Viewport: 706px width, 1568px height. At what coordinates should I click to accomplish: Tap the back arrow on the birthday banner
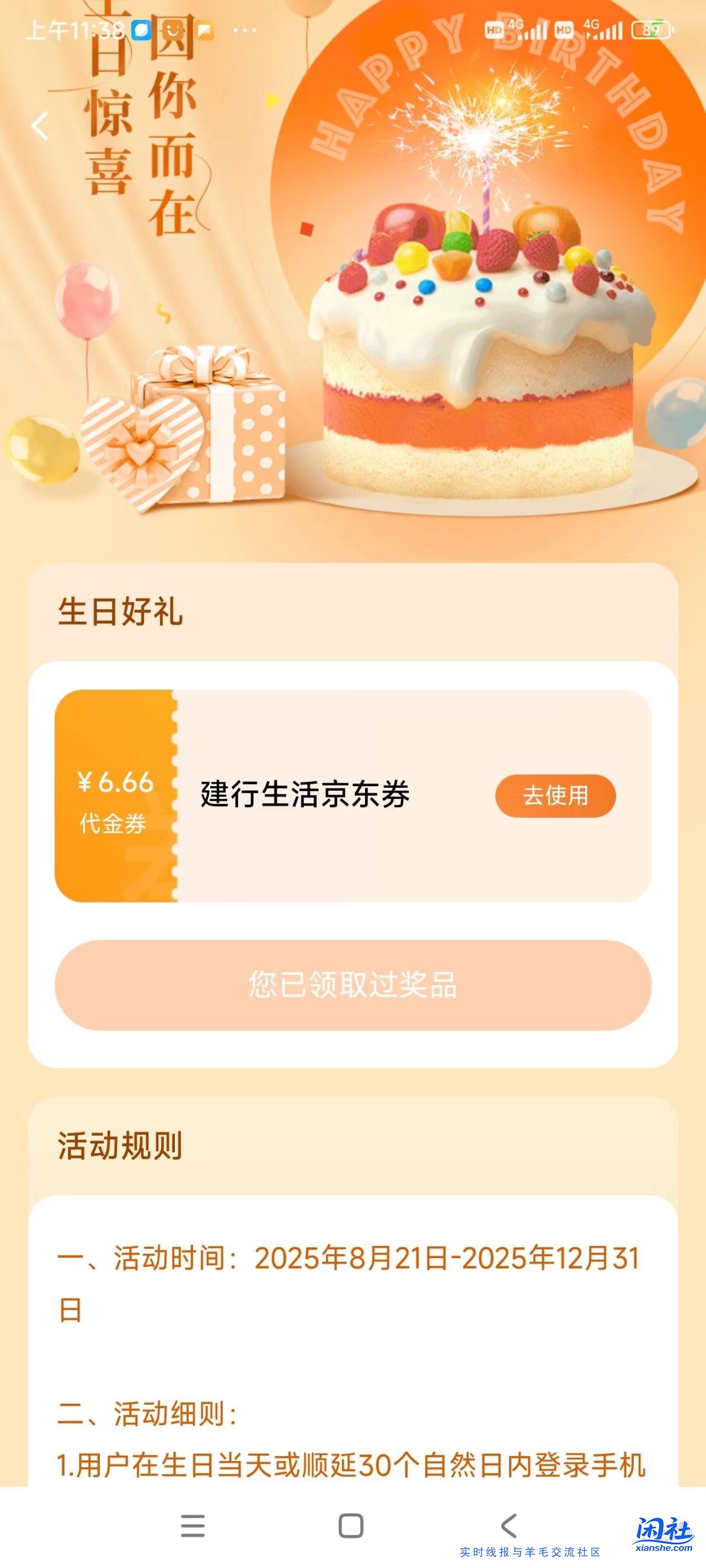tap(40, 126)
